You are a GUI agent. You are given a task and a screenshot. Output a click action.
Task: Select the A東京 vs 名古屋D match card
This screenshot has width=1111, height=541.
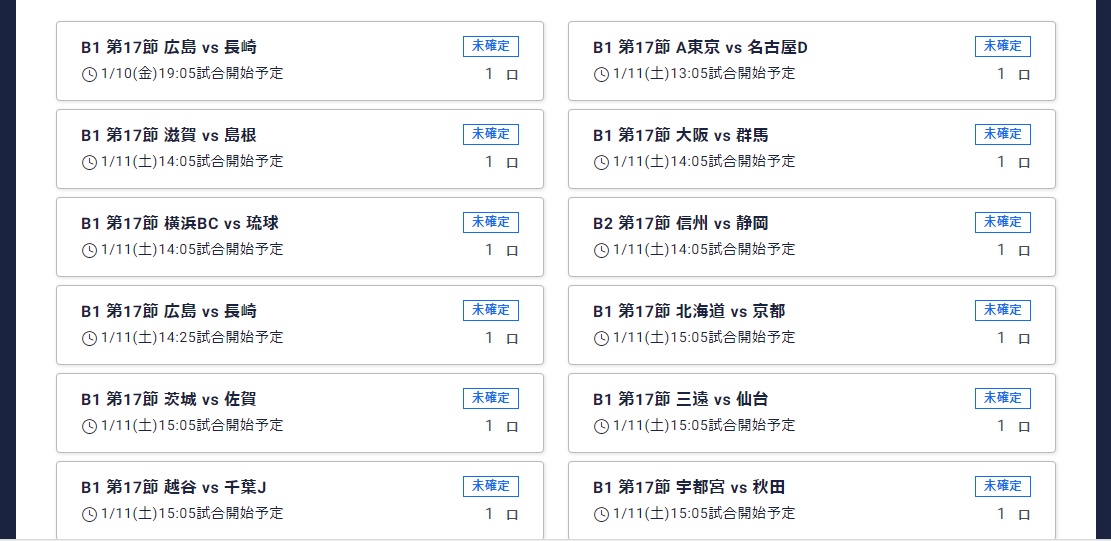[811, 61]
